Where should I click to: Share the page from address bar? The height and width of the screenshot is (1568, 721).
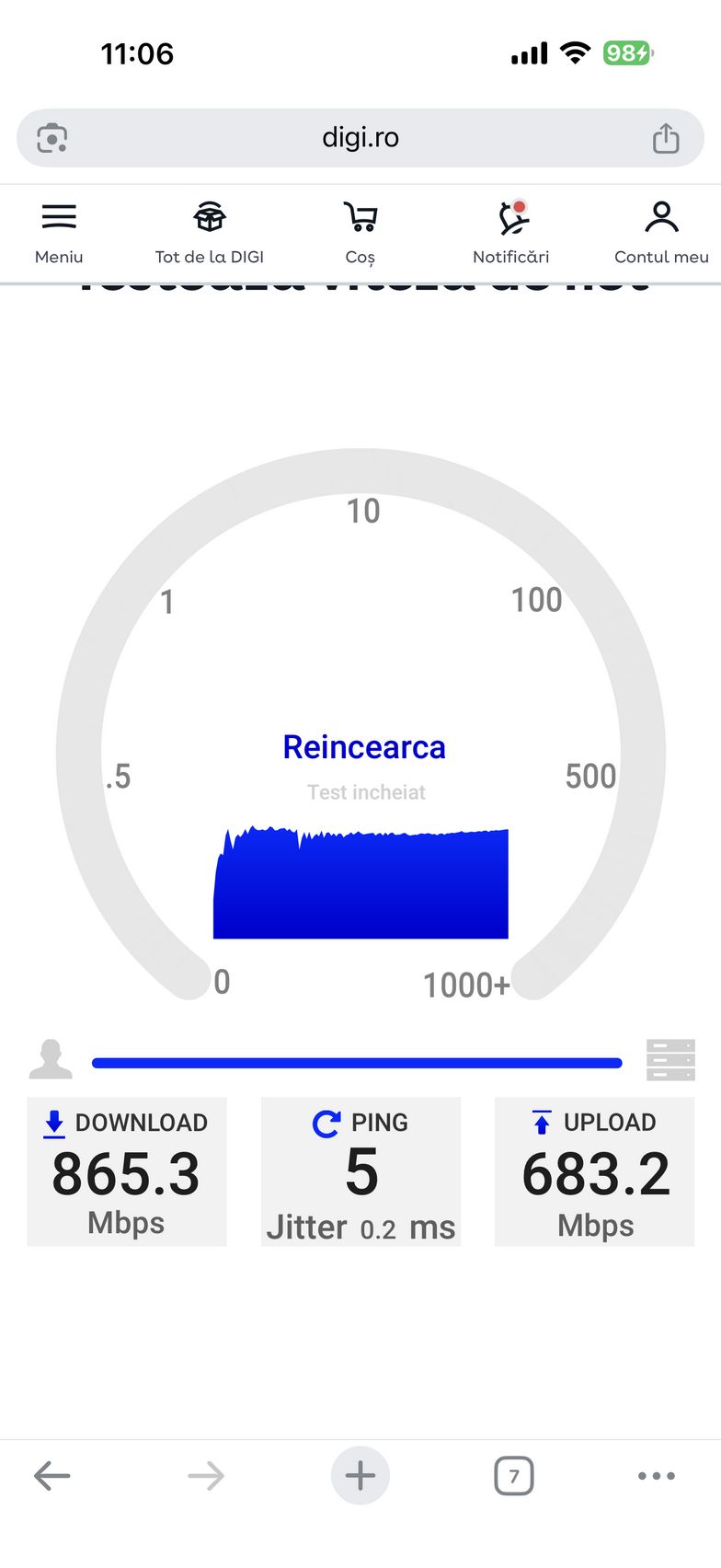(x=666, y=138)
